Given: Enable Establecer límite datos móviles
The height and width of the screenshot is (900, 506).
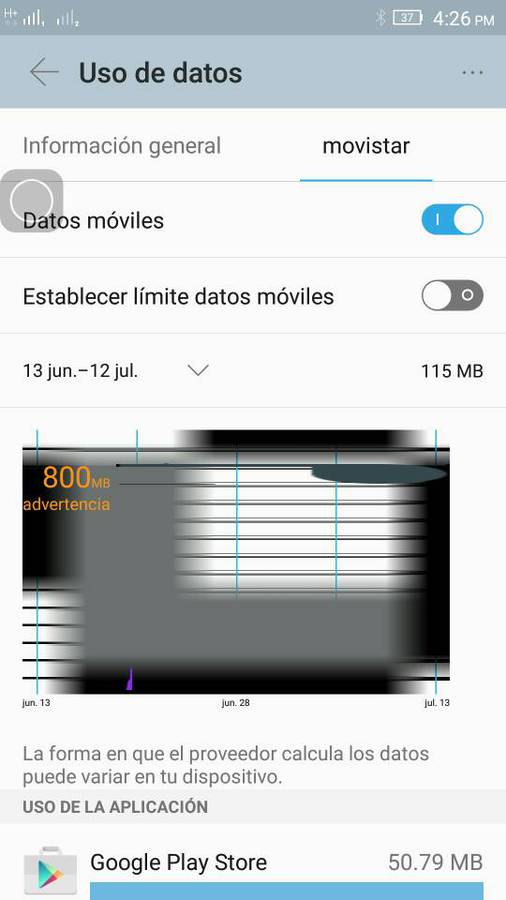Looking at the screenshot, I should 452,296.
